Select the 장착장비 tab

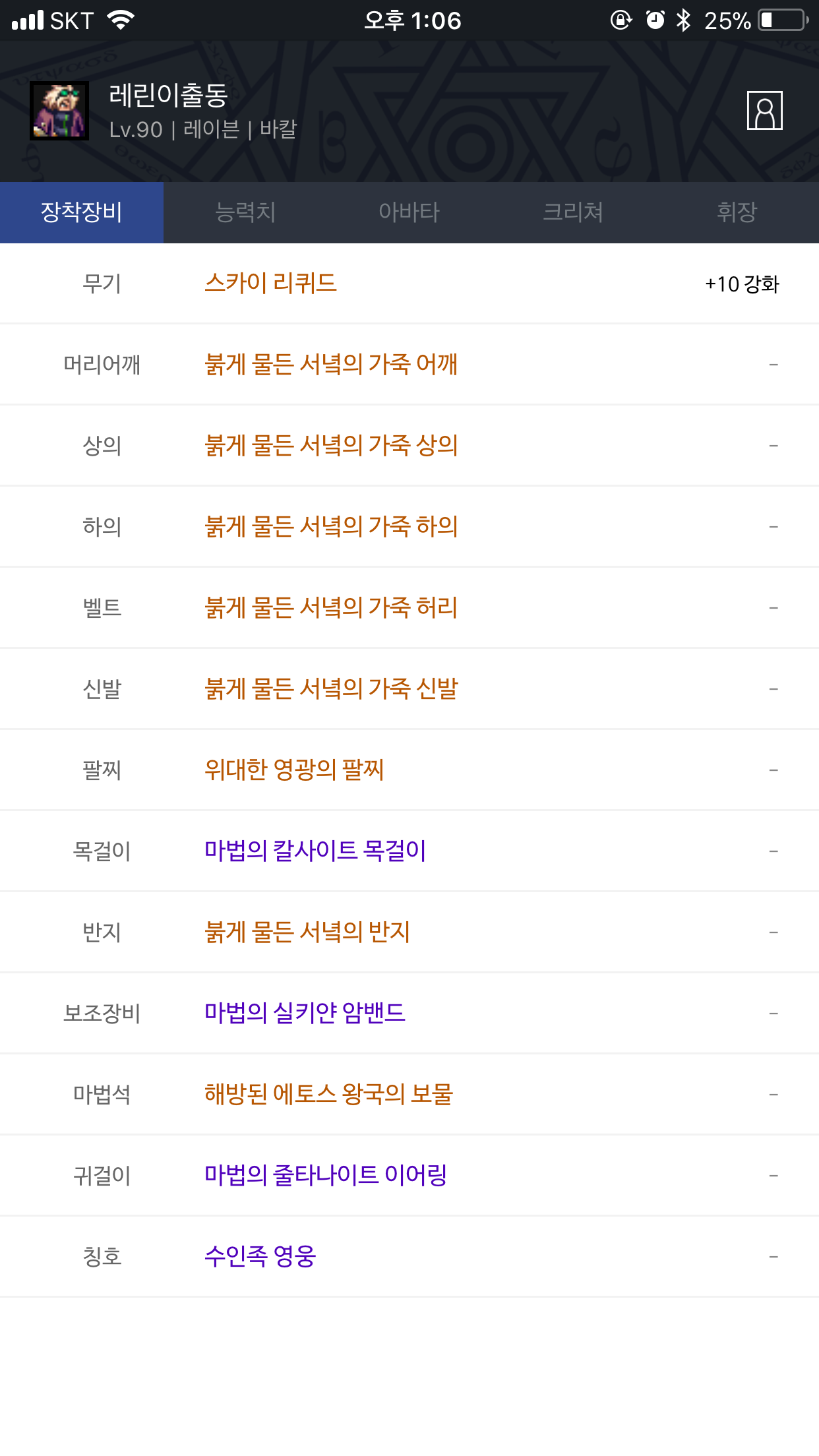coord(82,212)
